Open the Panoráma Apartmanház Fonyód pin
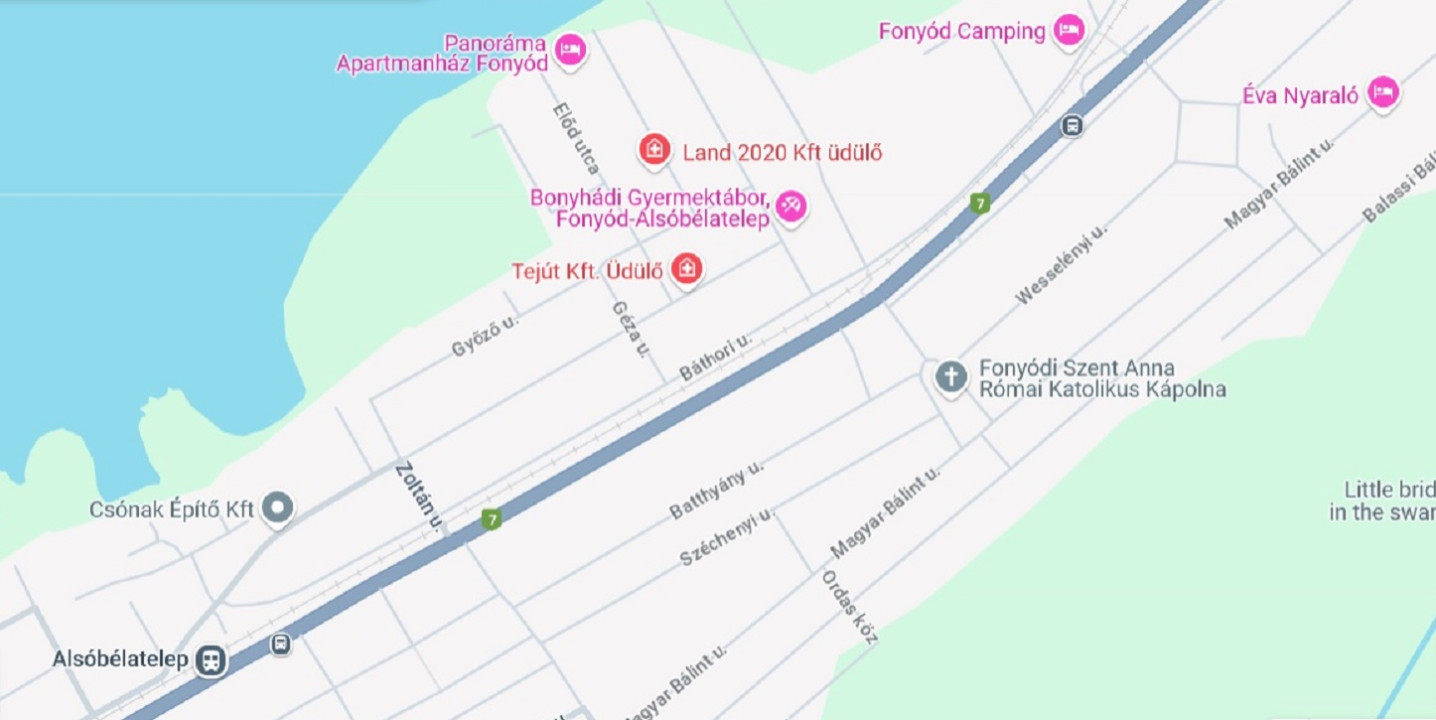 point(570,49)
